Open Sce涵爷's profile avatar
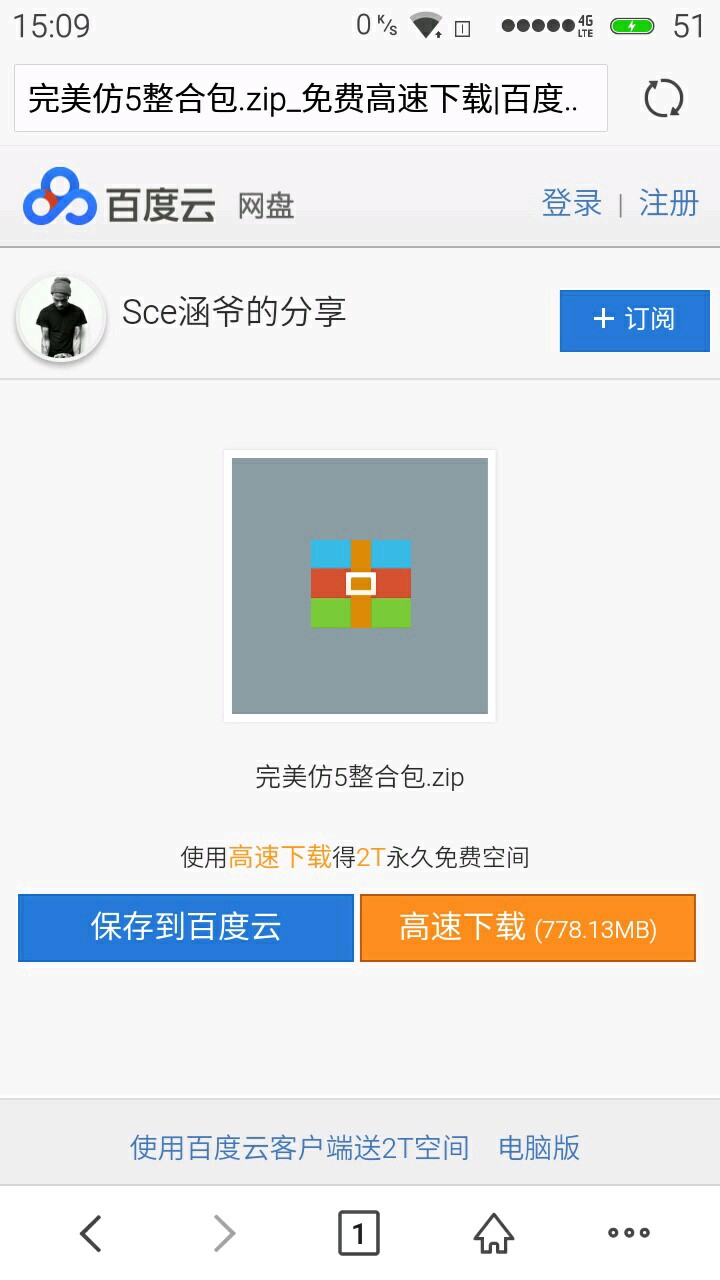 [61, 318]
